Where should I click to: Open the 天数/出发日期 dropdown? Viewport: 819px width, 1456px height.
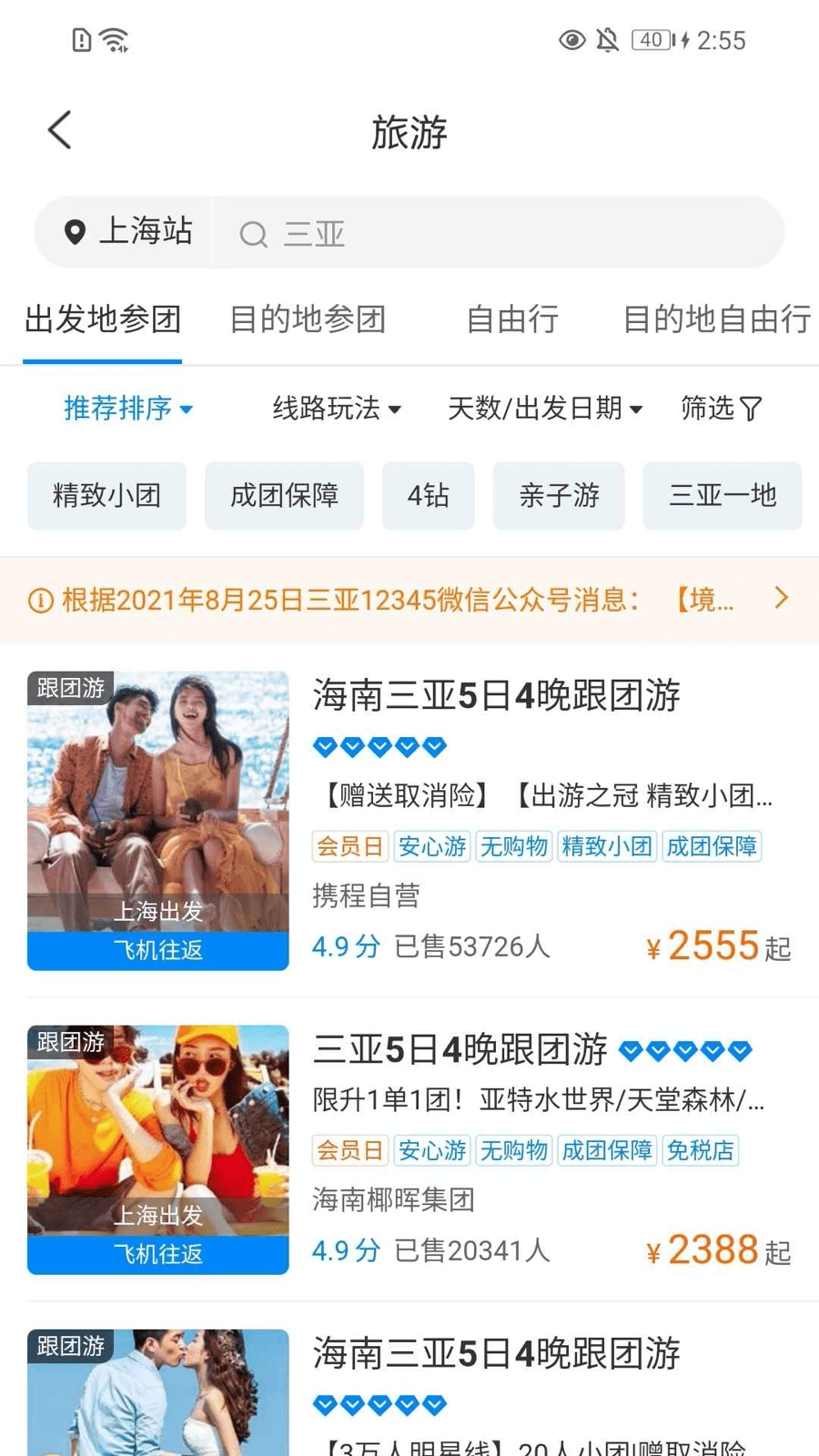click(544, 409)
